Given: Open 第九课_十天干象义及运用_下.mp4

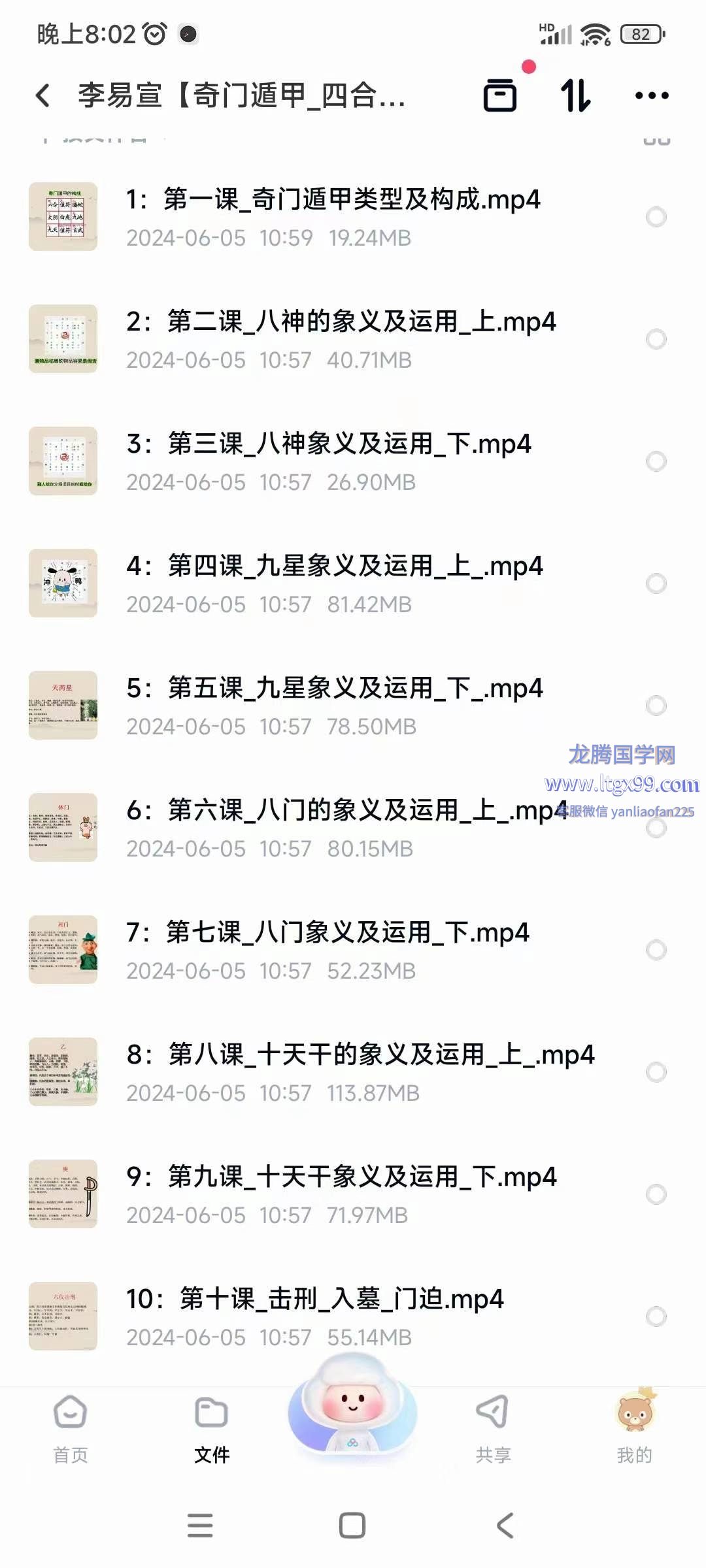Looking at the screenshot, I should tap(341, 1177).
